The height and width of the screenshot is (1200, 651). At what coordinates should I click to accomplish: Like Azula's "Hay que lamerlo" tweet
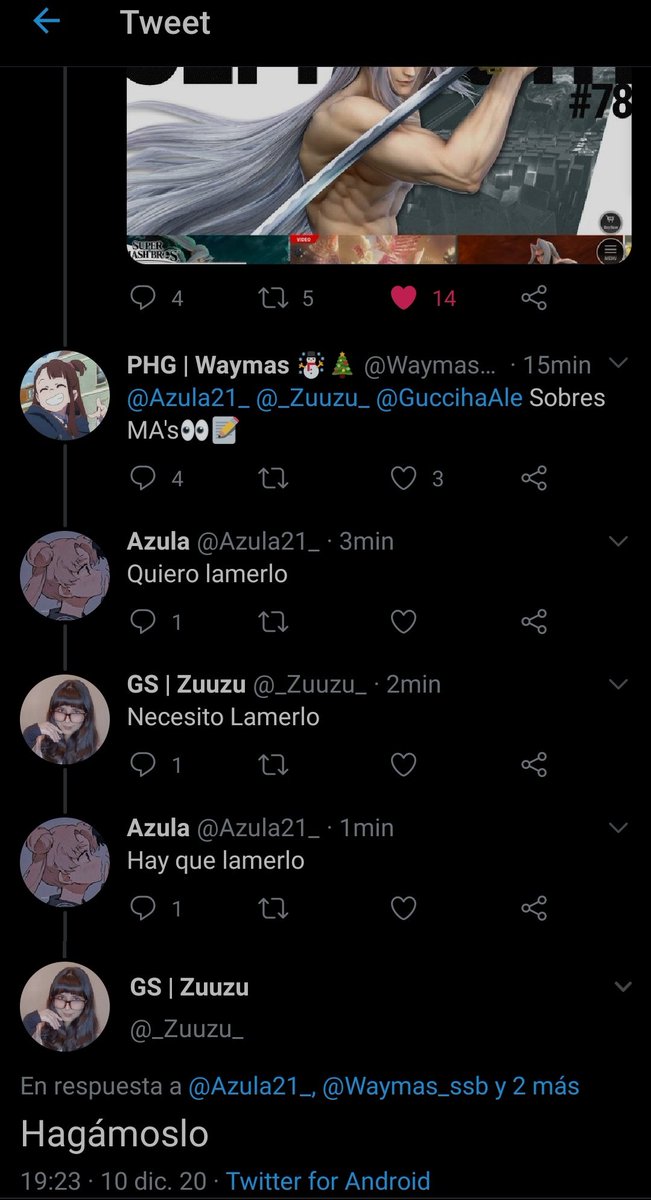click(403, 908)
